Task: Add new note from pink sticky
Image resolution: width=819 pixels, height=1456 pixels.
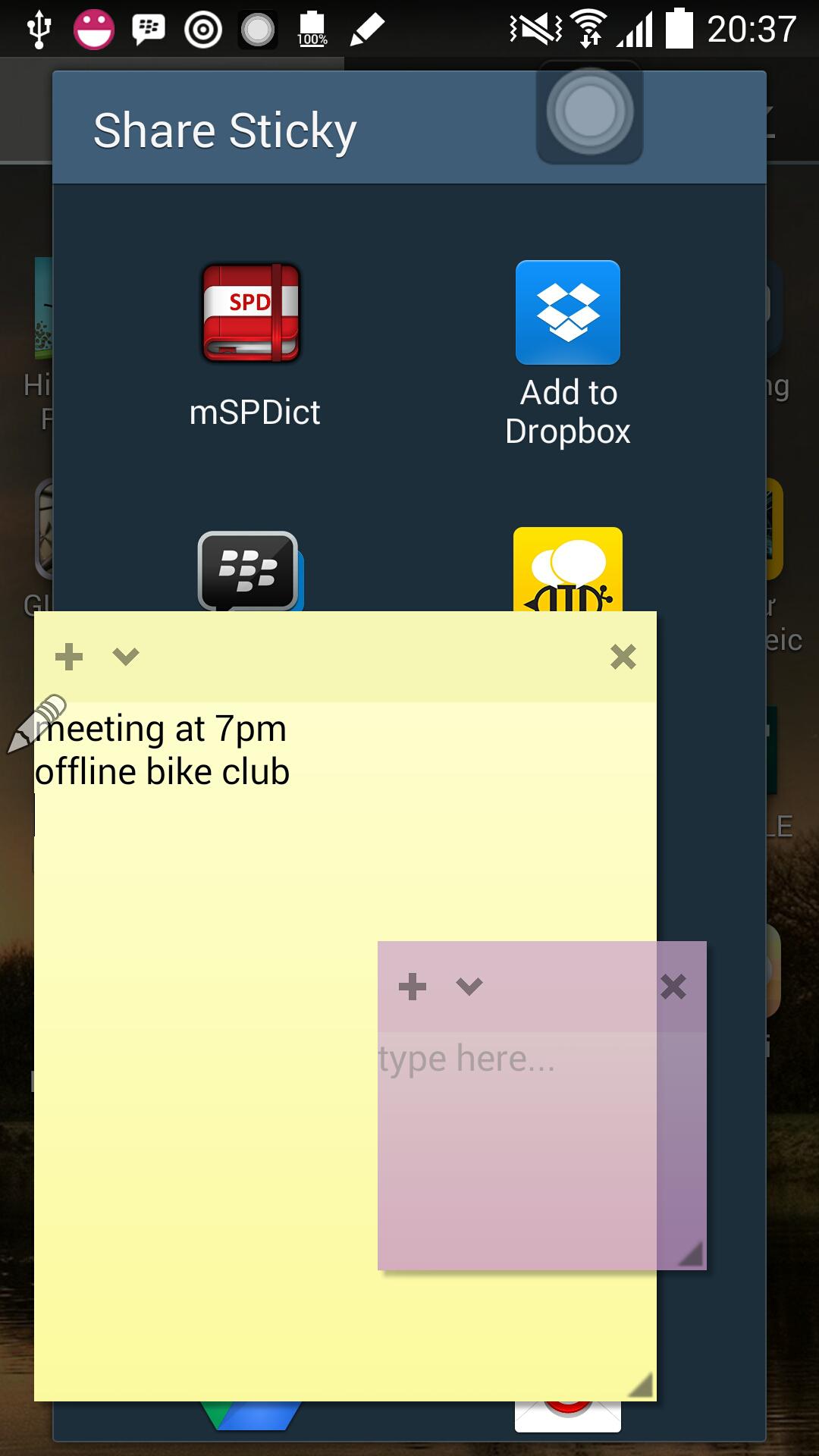Action: coord(413,987)
